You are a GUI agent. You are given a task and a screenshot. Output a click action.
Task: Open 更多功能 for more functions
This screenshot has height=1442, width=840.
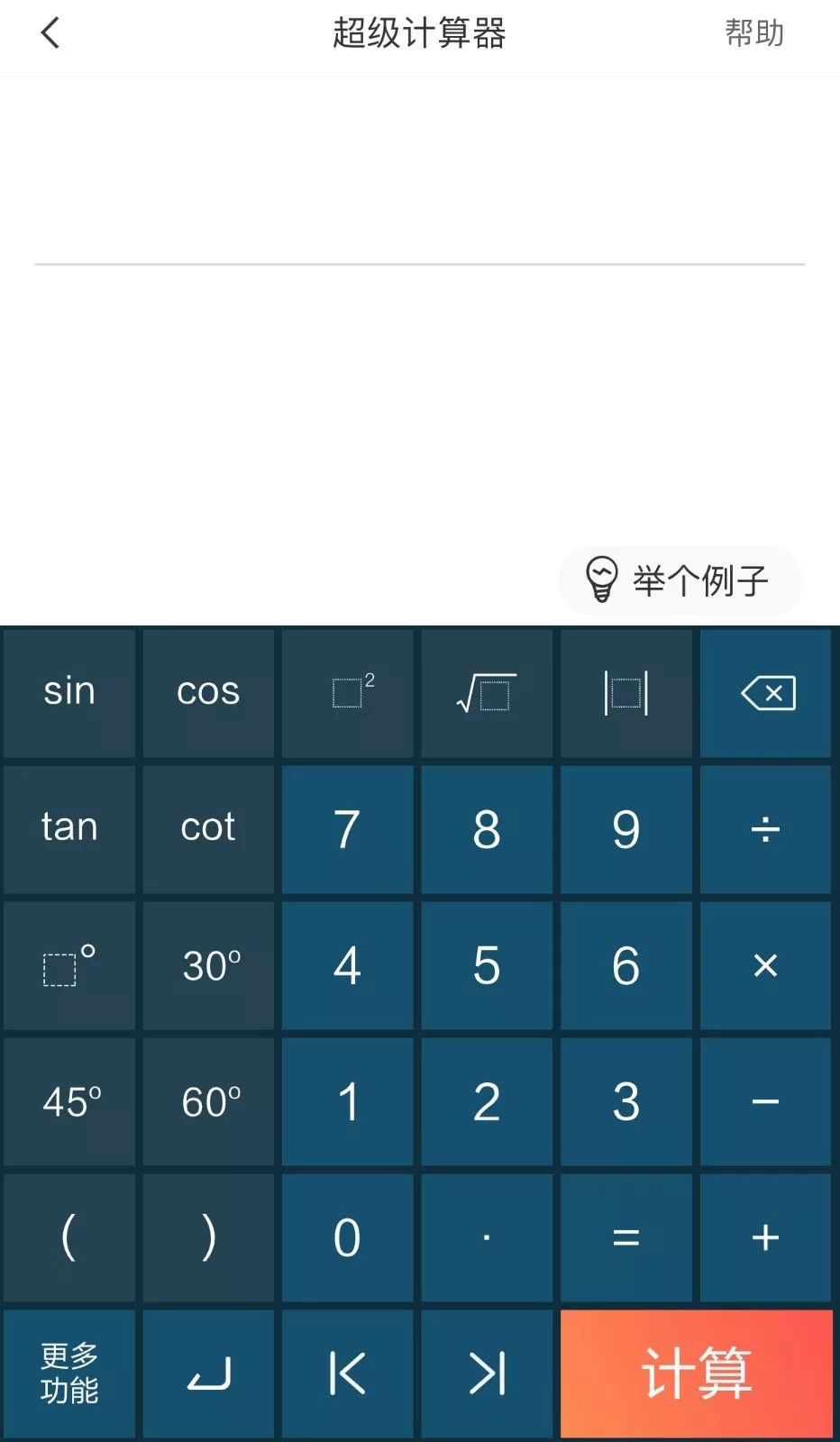point(69,1374)
